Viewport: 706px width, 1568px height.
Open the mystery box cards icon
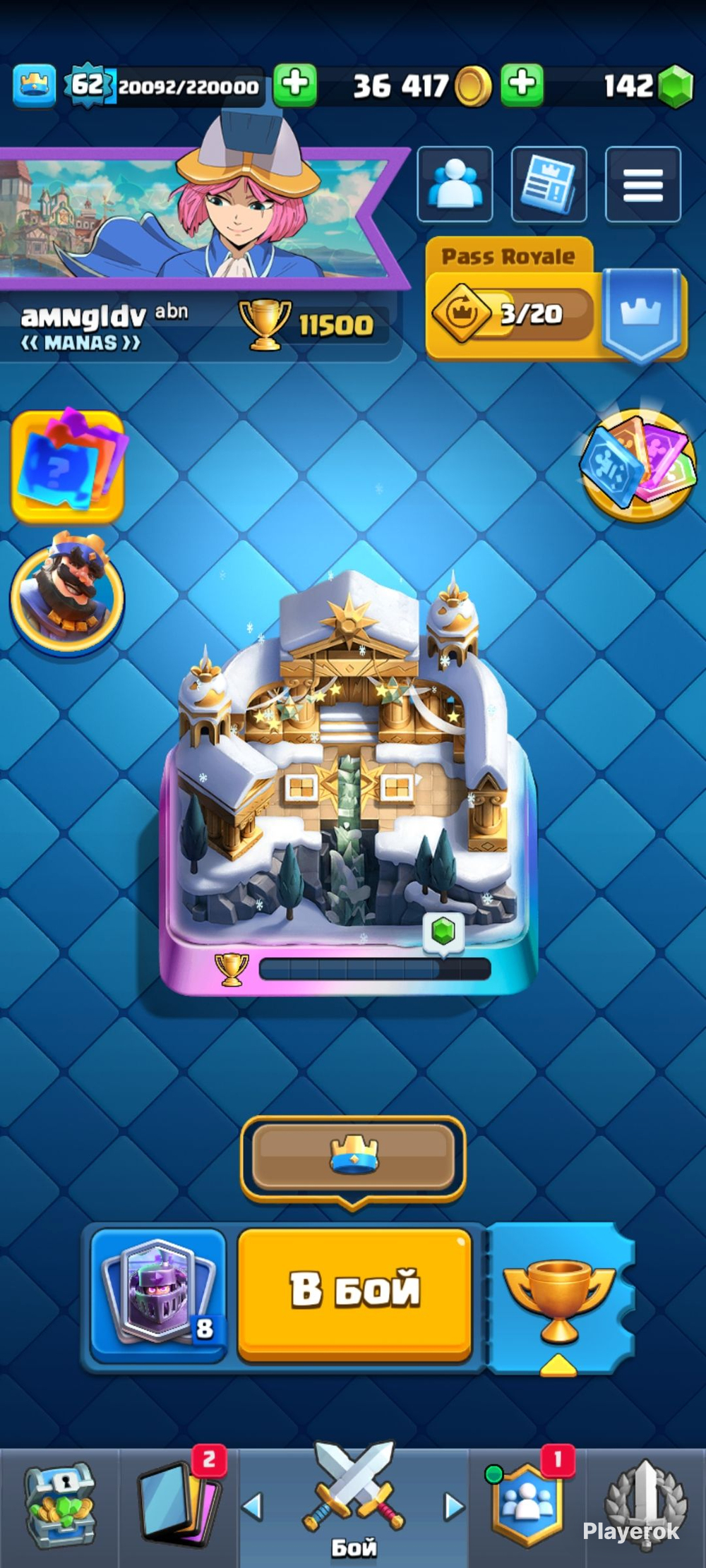click(x=68, y=466)
